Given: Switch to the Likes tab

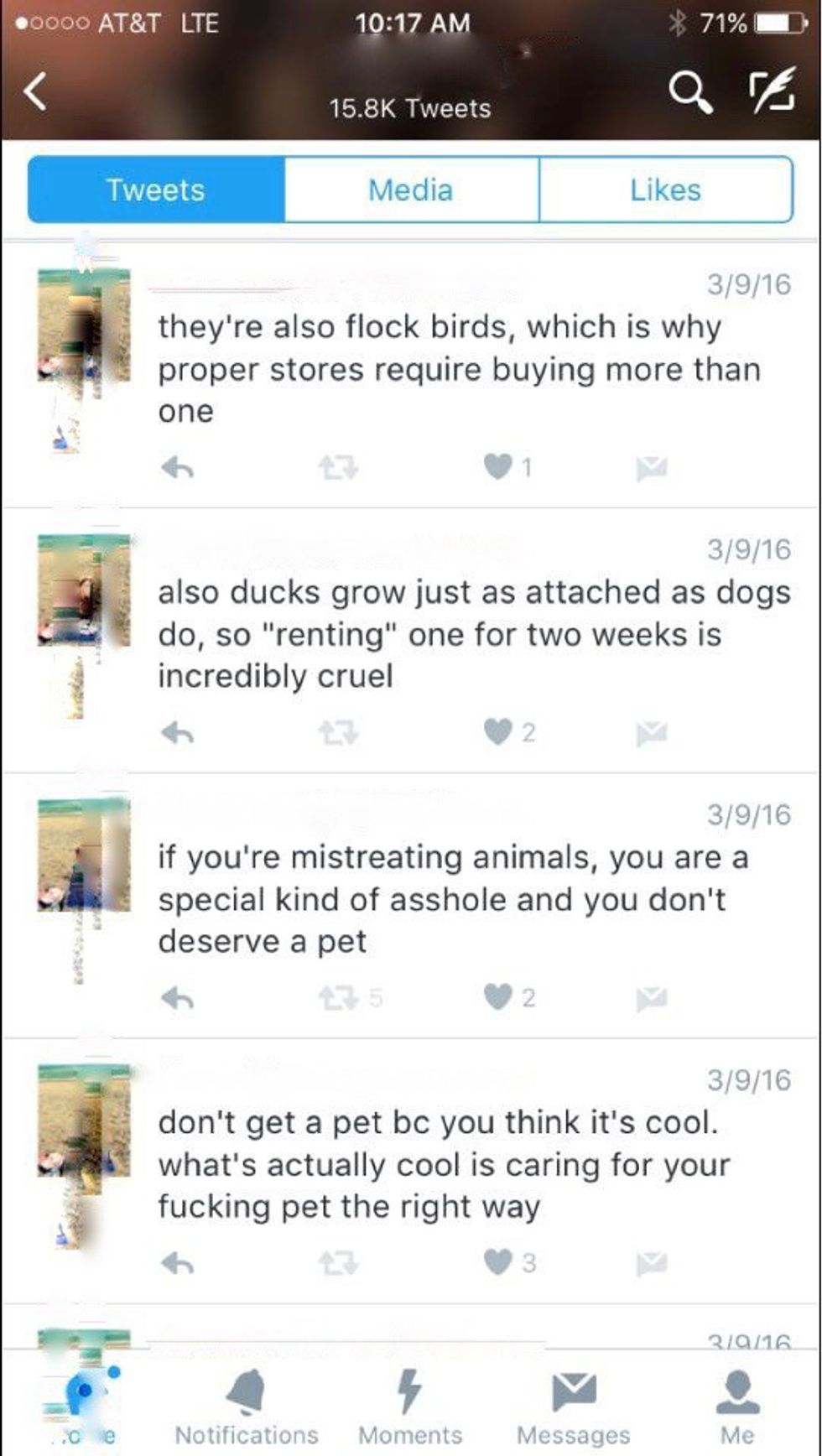Looking at the screenshot, I should (666, 190).
